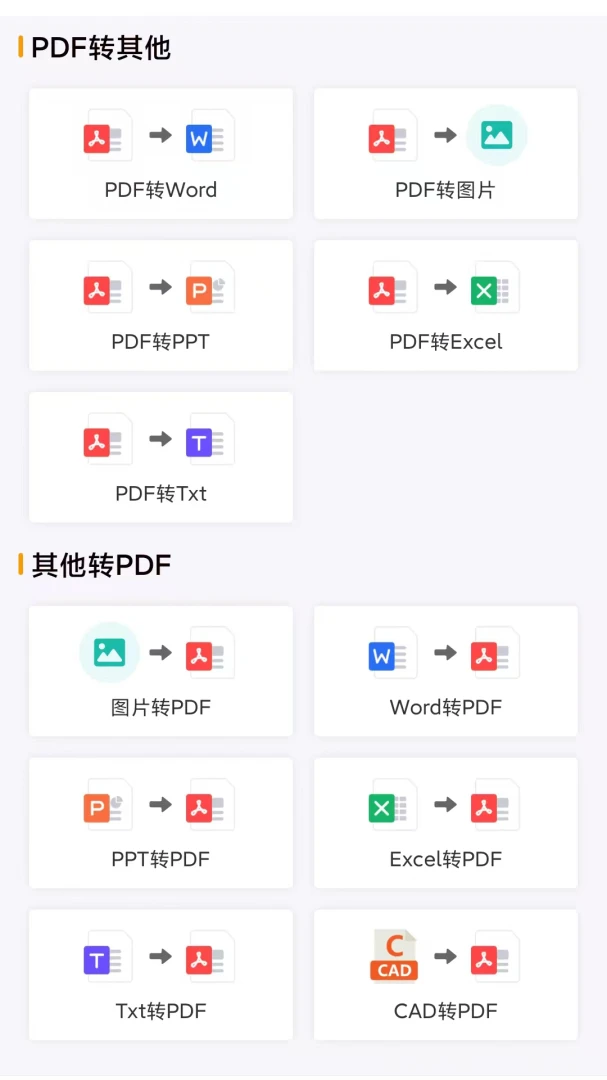Open 图片转PDF converter

(160, 671)
